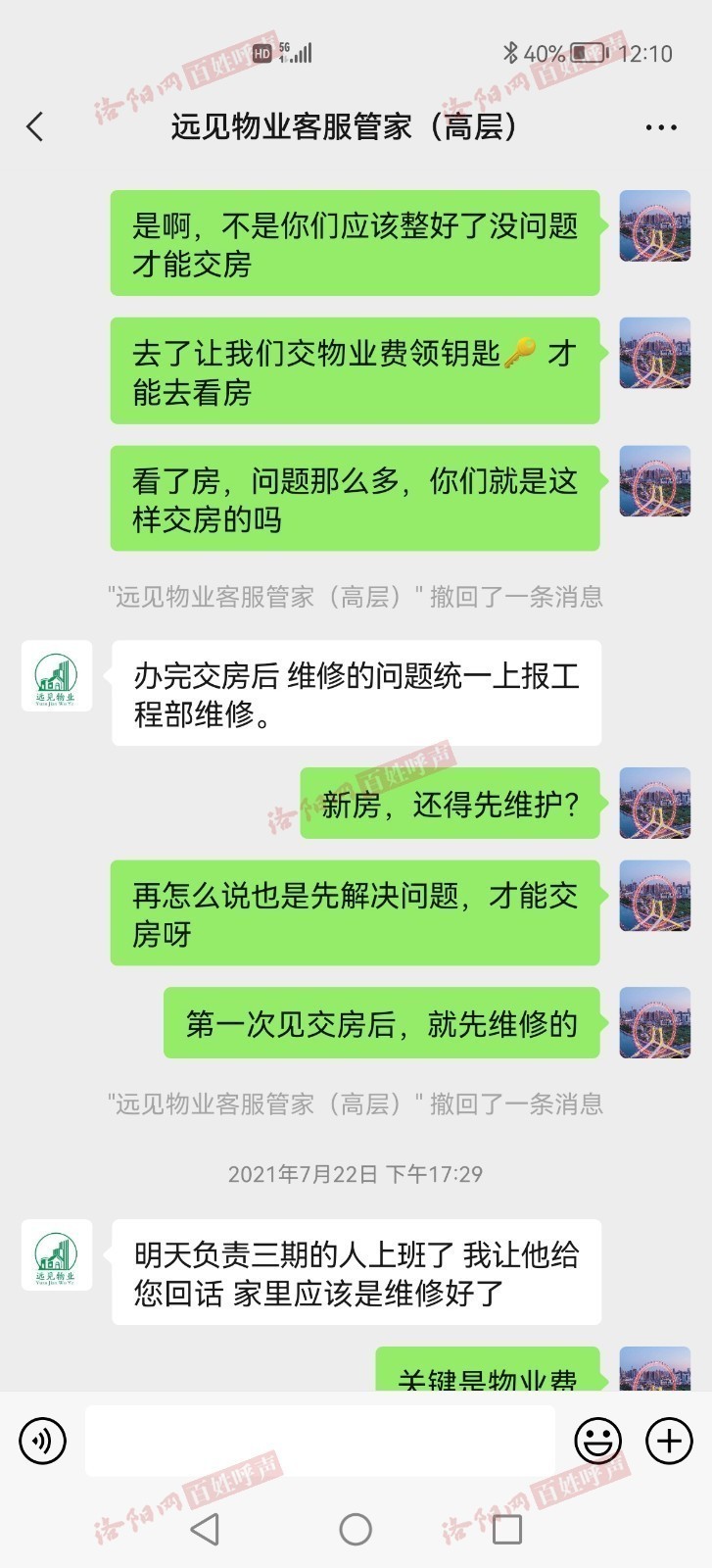
Task: Open 远见物业 avatar beside 明天负责三期 message
Action: (x=57, y=1254)
